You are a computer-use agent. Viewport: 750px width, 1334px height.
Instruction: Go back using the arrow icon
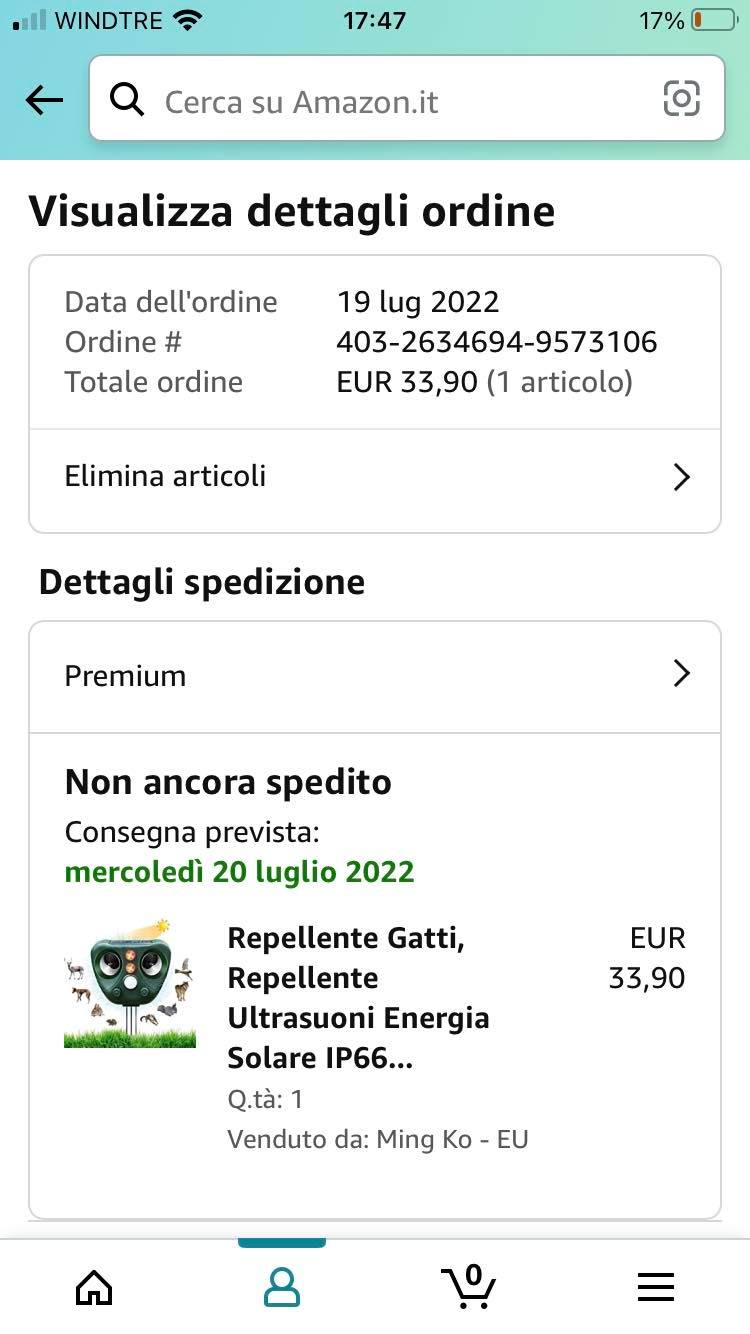tap(44, 100)
